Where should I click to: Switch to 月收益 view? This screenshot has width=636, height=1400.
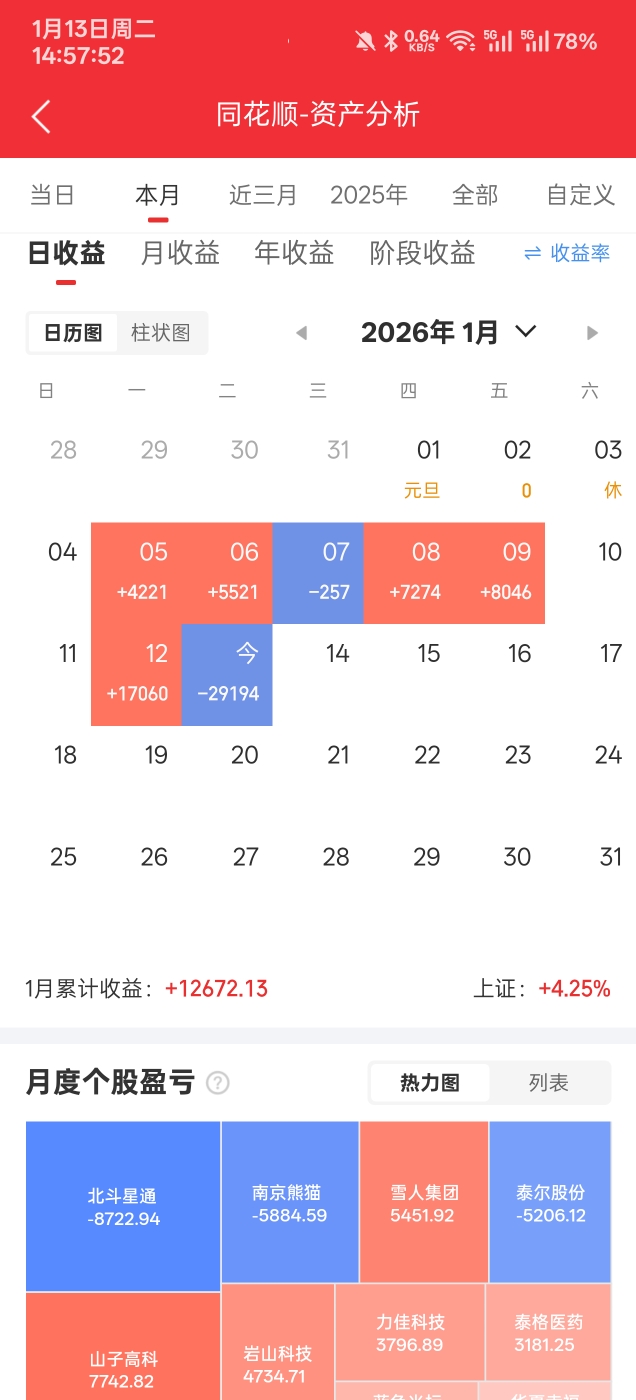click(x=180, y=253)
